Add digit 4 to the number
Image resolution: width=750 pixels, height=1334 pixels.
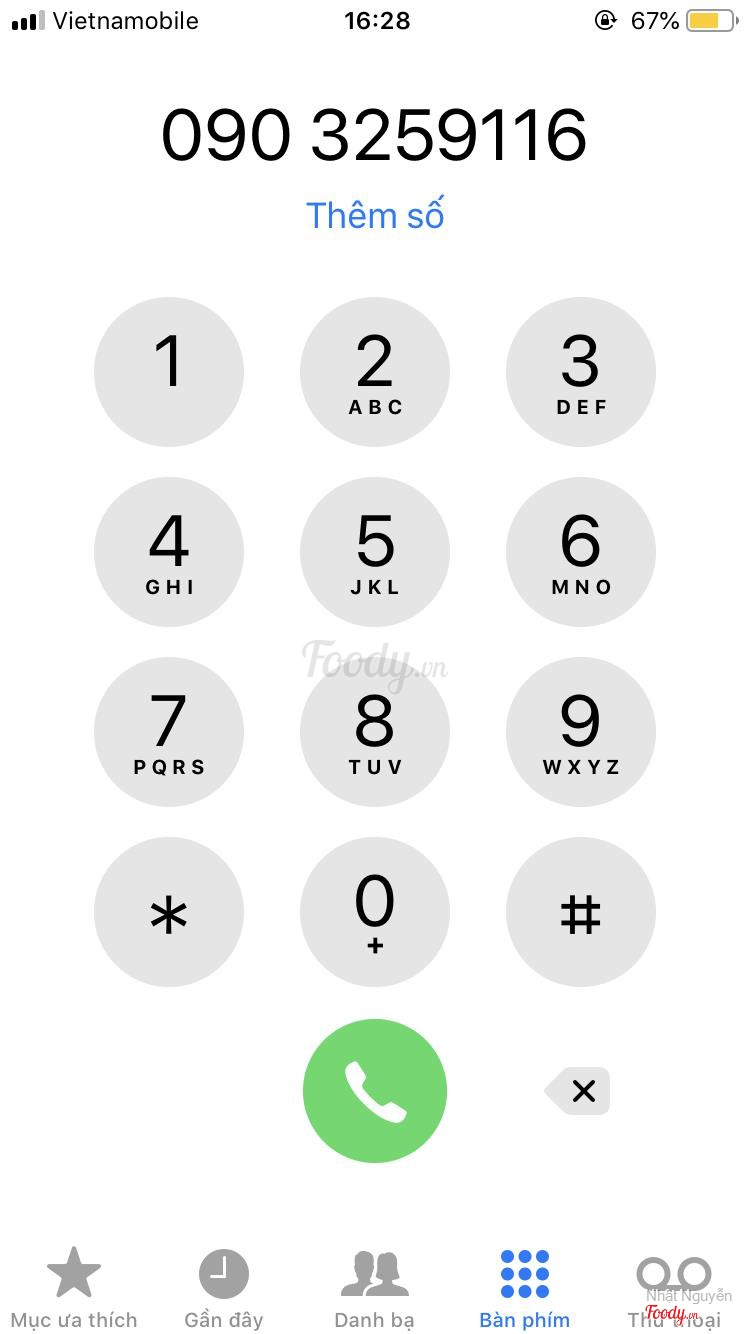click(x=169, y=552)
